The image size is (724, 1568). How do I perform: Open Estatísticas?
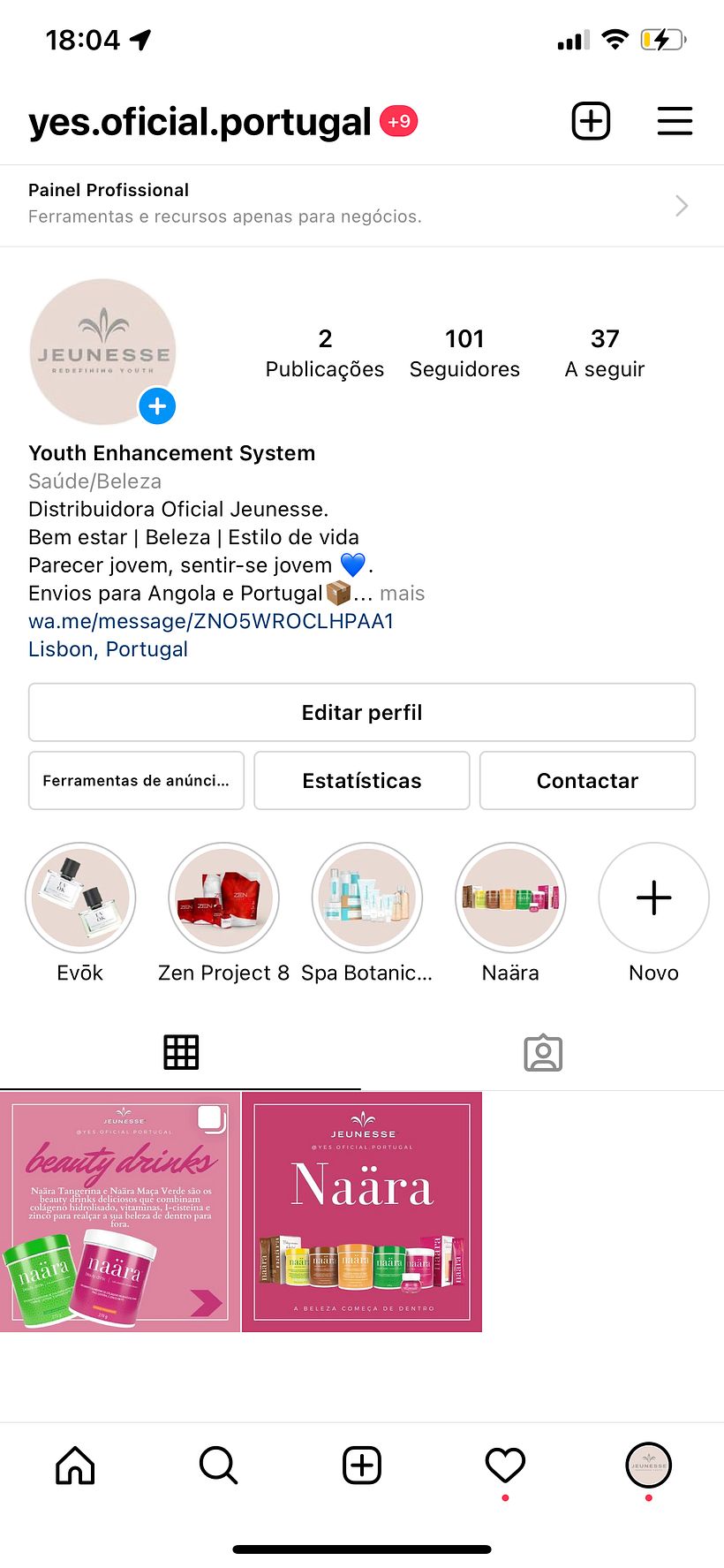coord(361,781)
